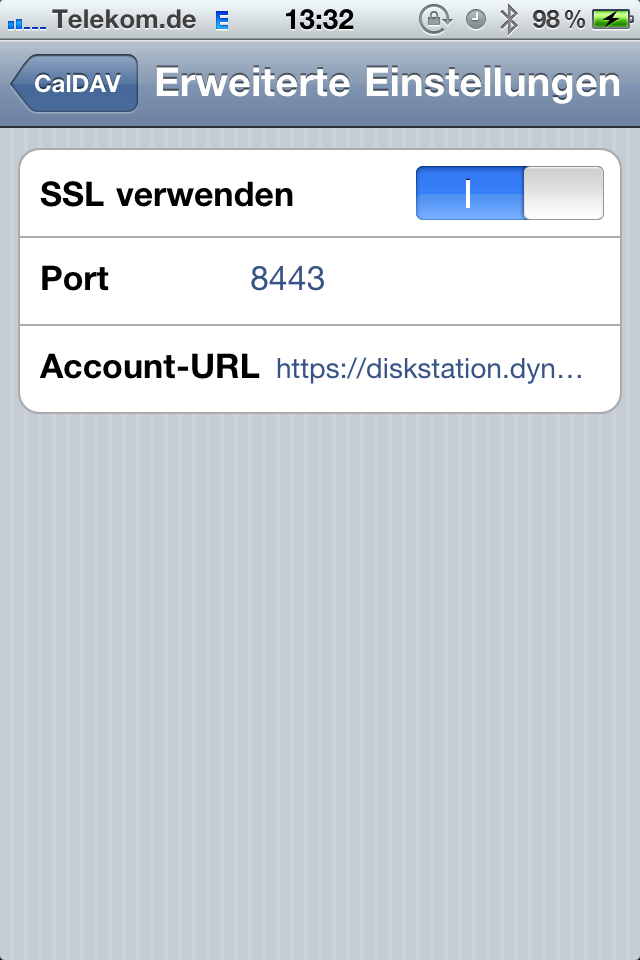Toggle the SSL verwenden switch

[x=509, y=193]
